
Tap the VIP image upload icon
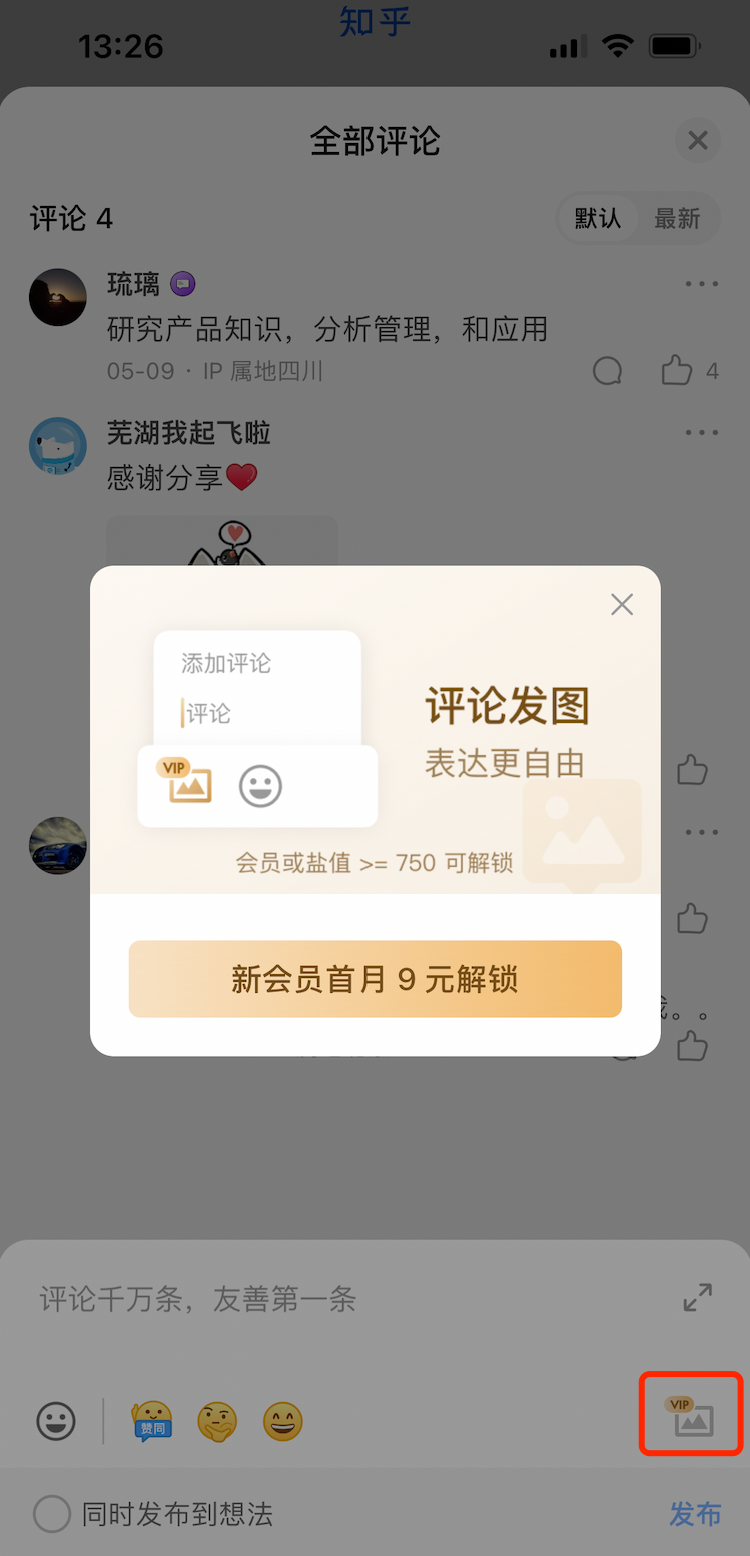[692, 1416]
